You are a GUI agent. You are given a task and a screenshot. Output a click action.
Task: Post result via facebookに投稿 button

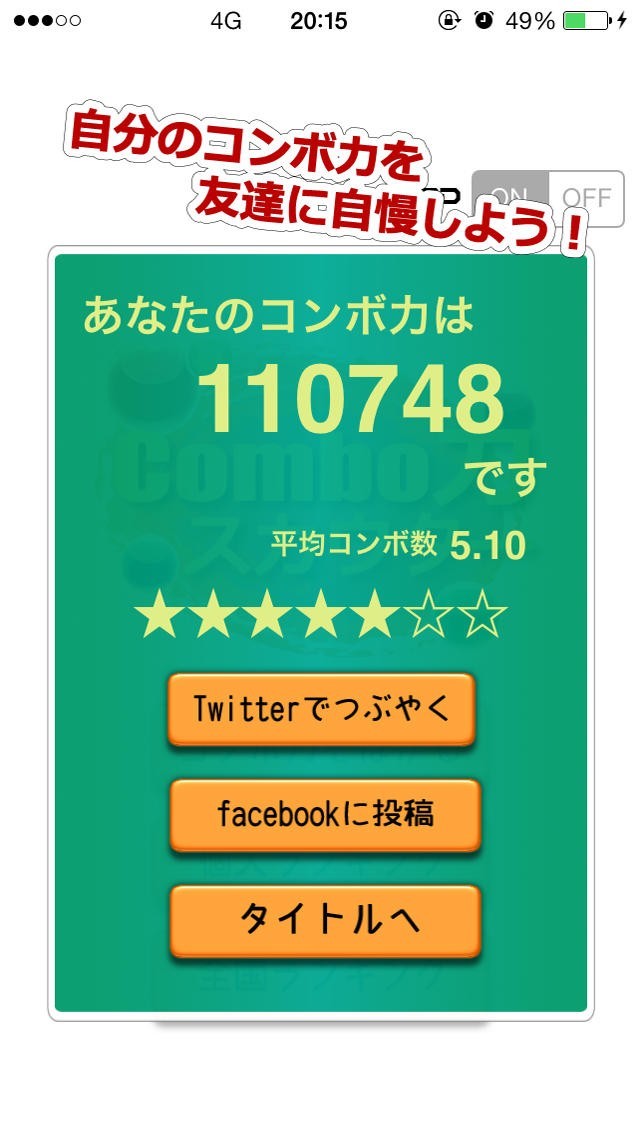click(x=325, y=815)
